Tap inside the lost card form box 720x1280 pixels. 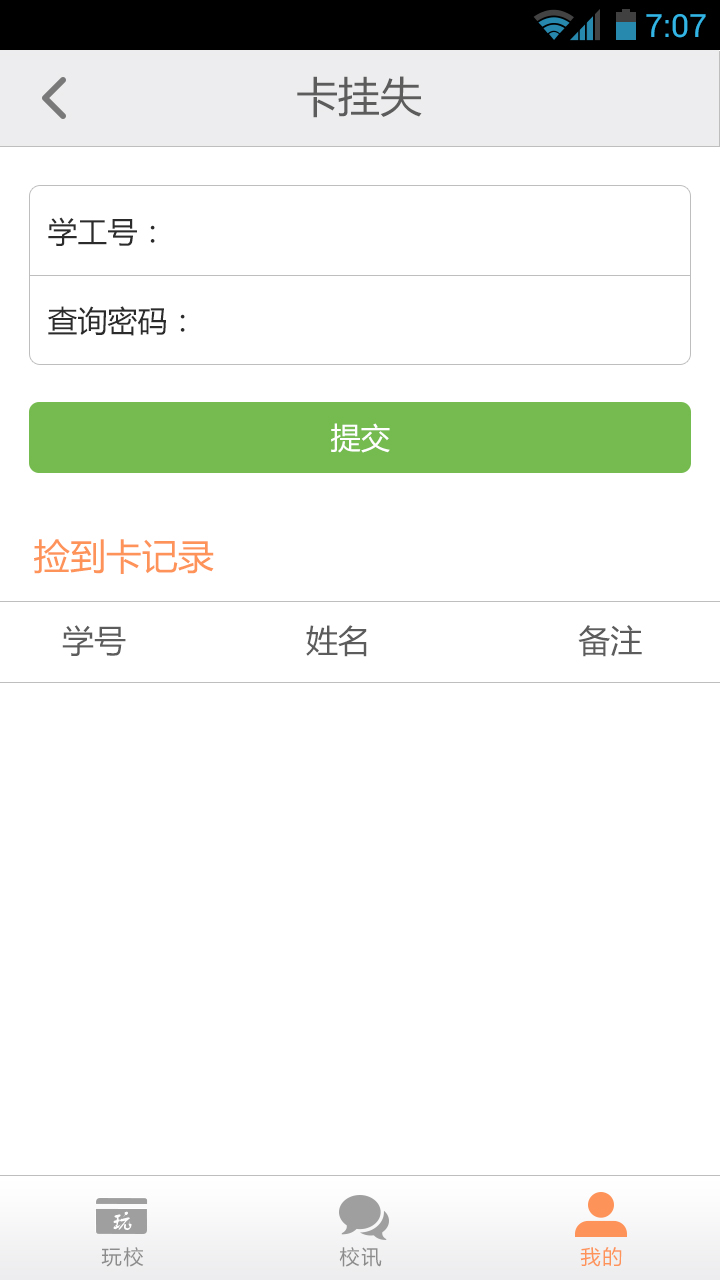[x=360, y=275]
